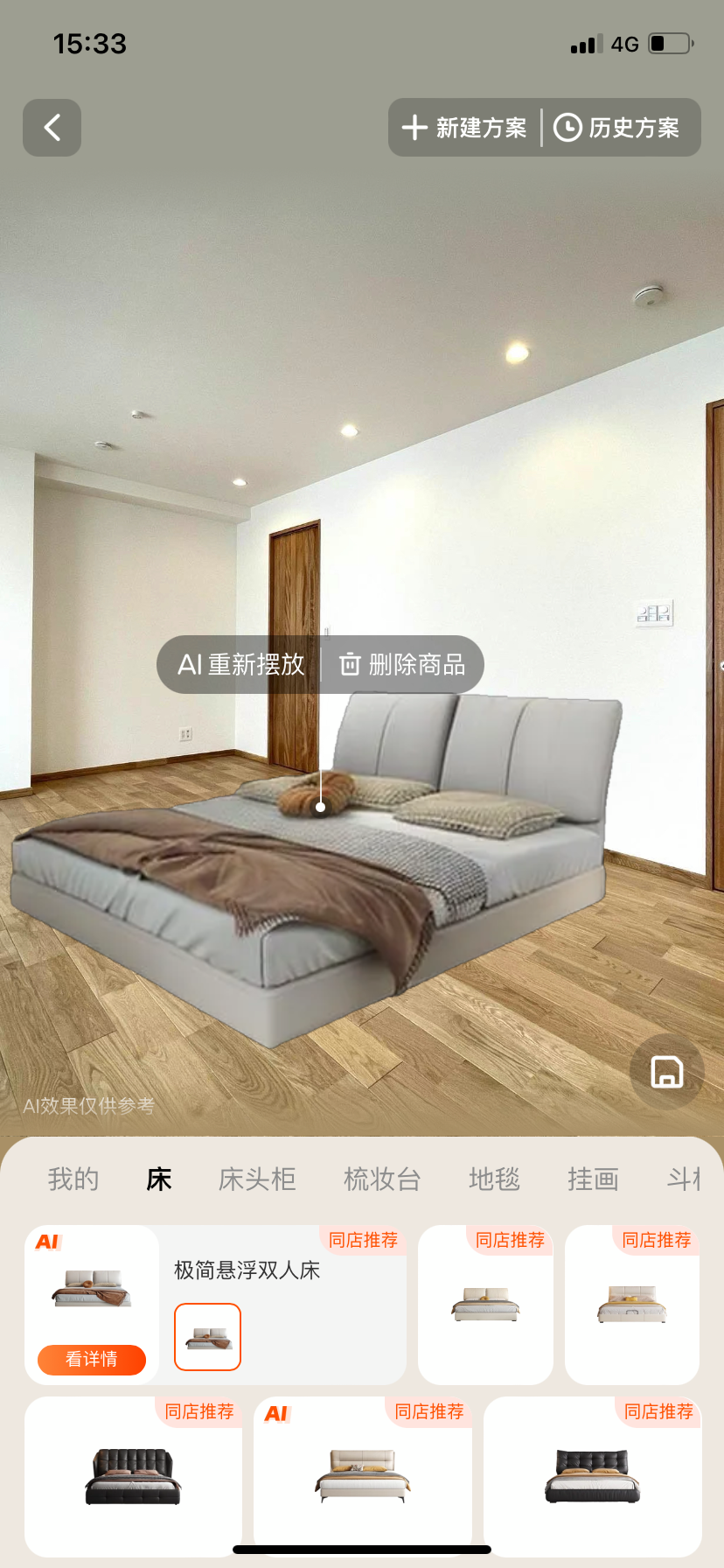The height and width of the screenshot is (1568, 724).
Task: Switch to the 我的 tab
Action: click(73, 1179)
